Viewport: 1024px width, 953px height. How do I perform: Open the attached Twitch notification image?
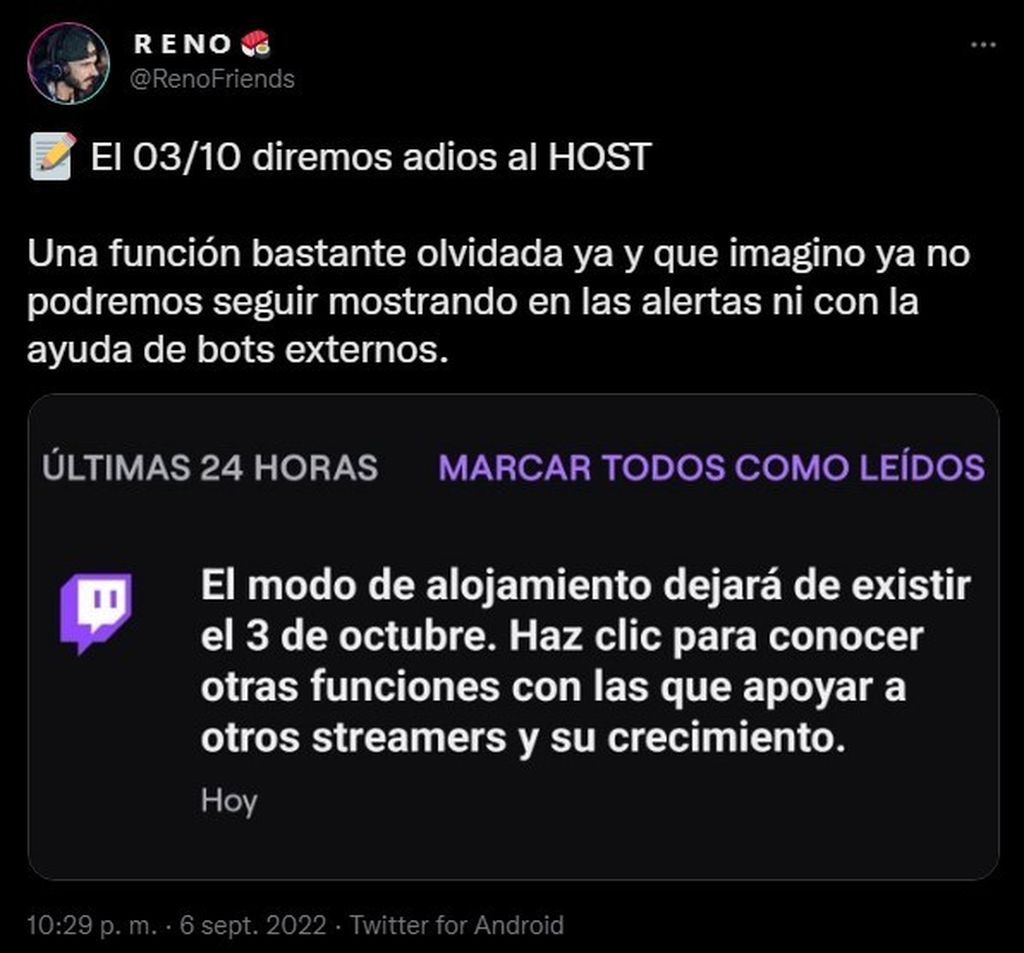[512, 636]
